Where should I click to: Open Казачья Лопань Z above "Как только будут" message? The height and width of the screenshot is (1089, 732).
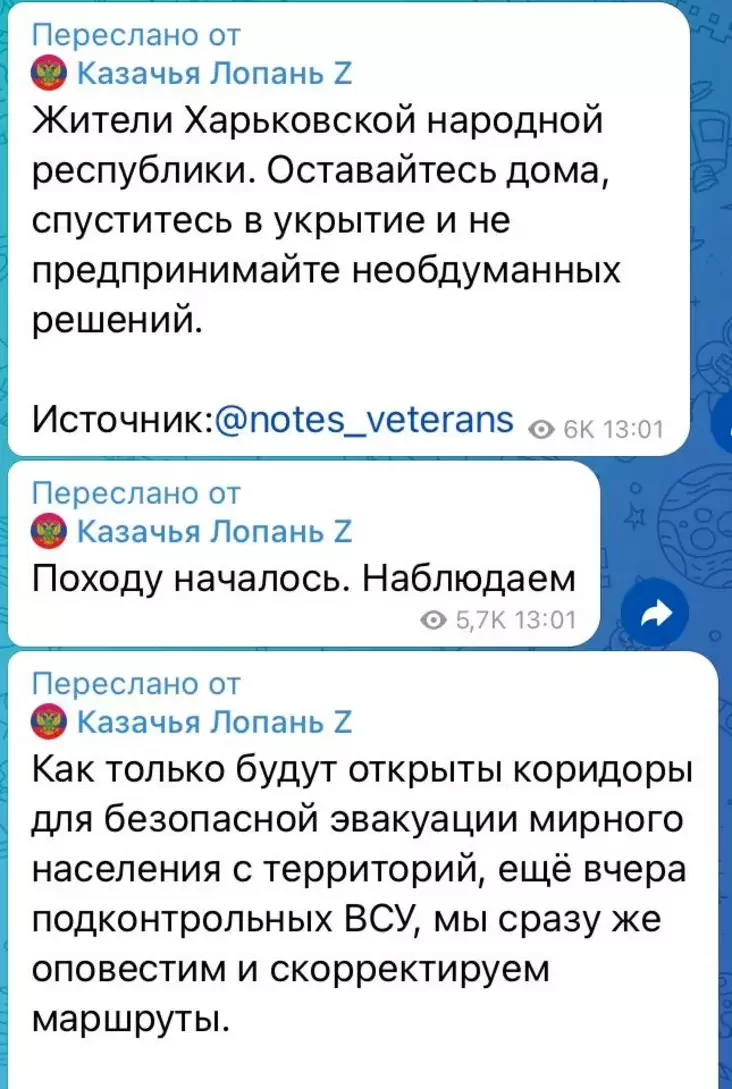pos(214,721)
